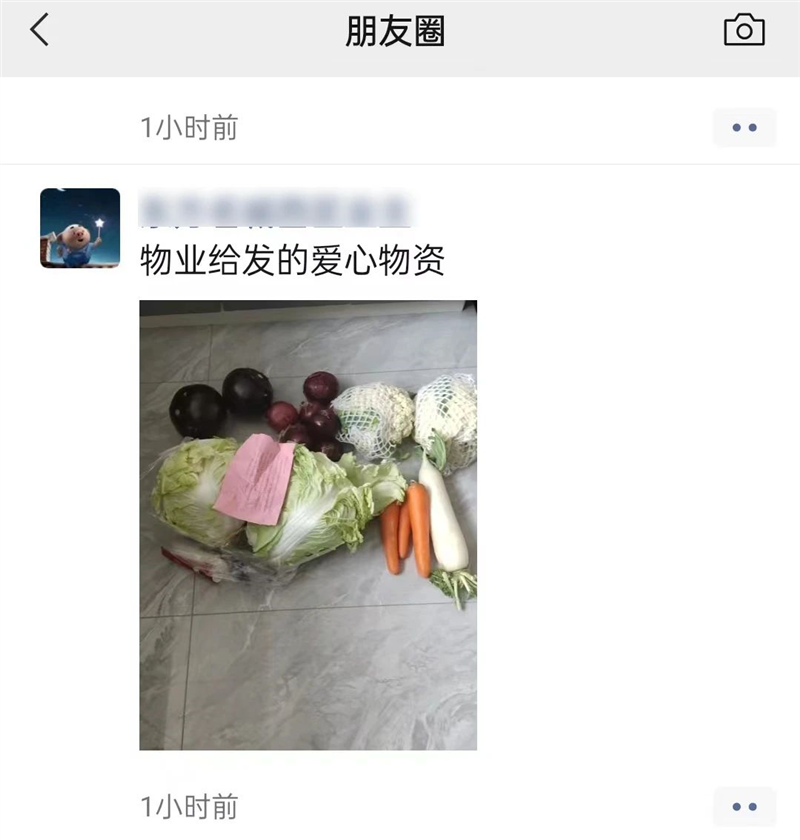The width and height of the screenshot is (800, 840).
Task: Open camera to post a moment
Action: pos(744,30)
